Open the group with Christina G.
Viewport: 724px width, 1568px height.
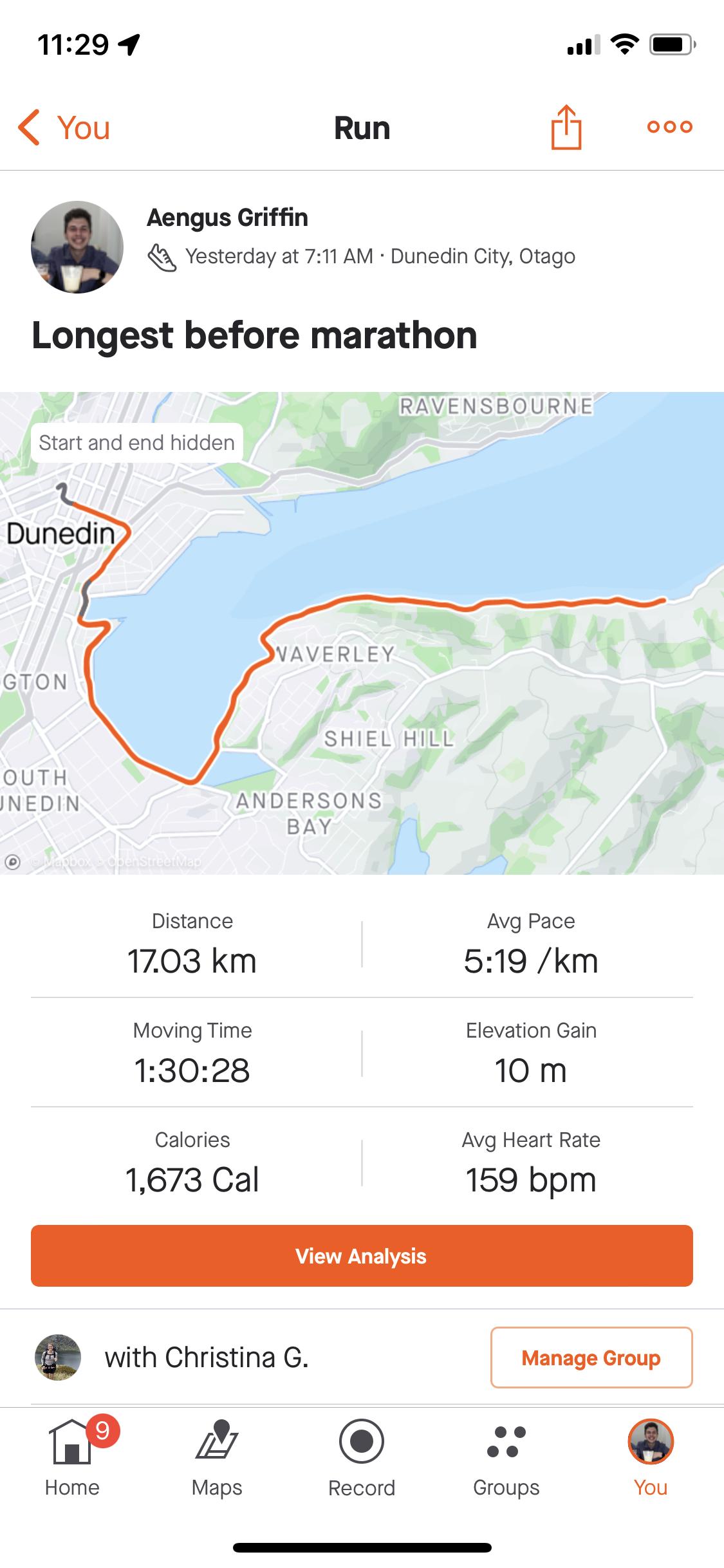point(206,1358)
